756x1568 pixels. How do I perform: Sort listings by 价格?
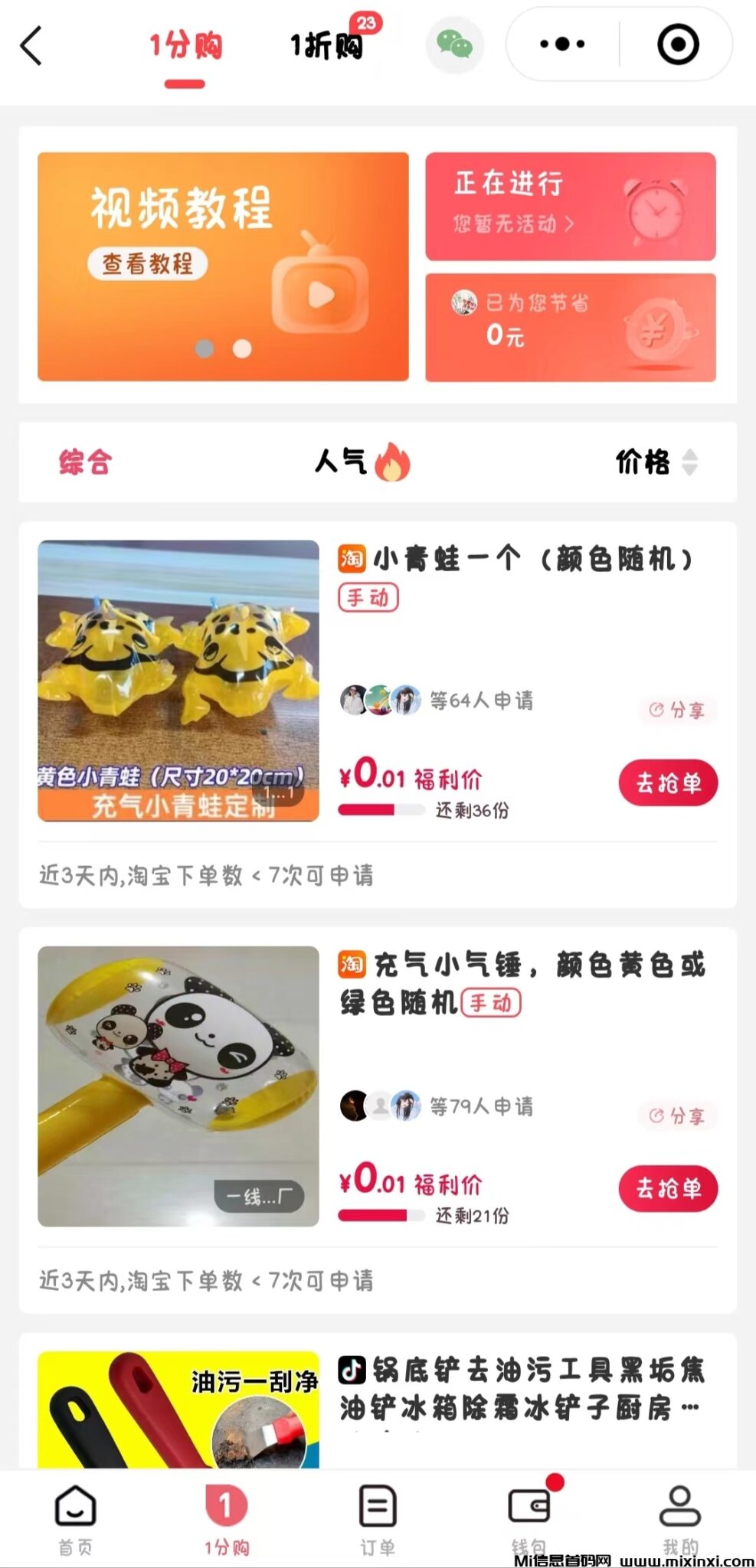tap(656, 462)
